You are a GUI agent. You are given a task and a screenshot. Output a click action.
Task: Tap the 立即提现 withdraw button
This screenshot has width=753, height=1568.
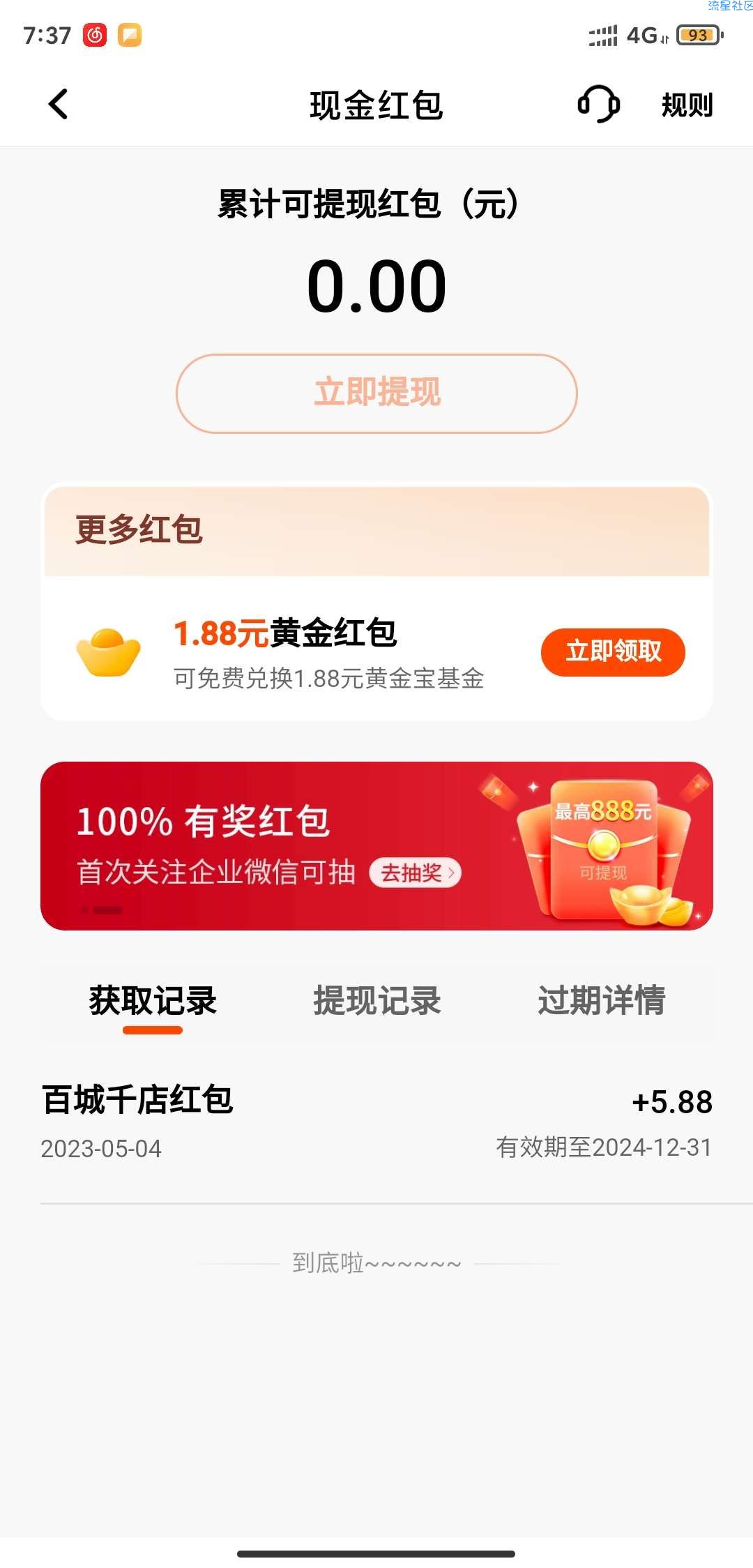click(376, 393)
